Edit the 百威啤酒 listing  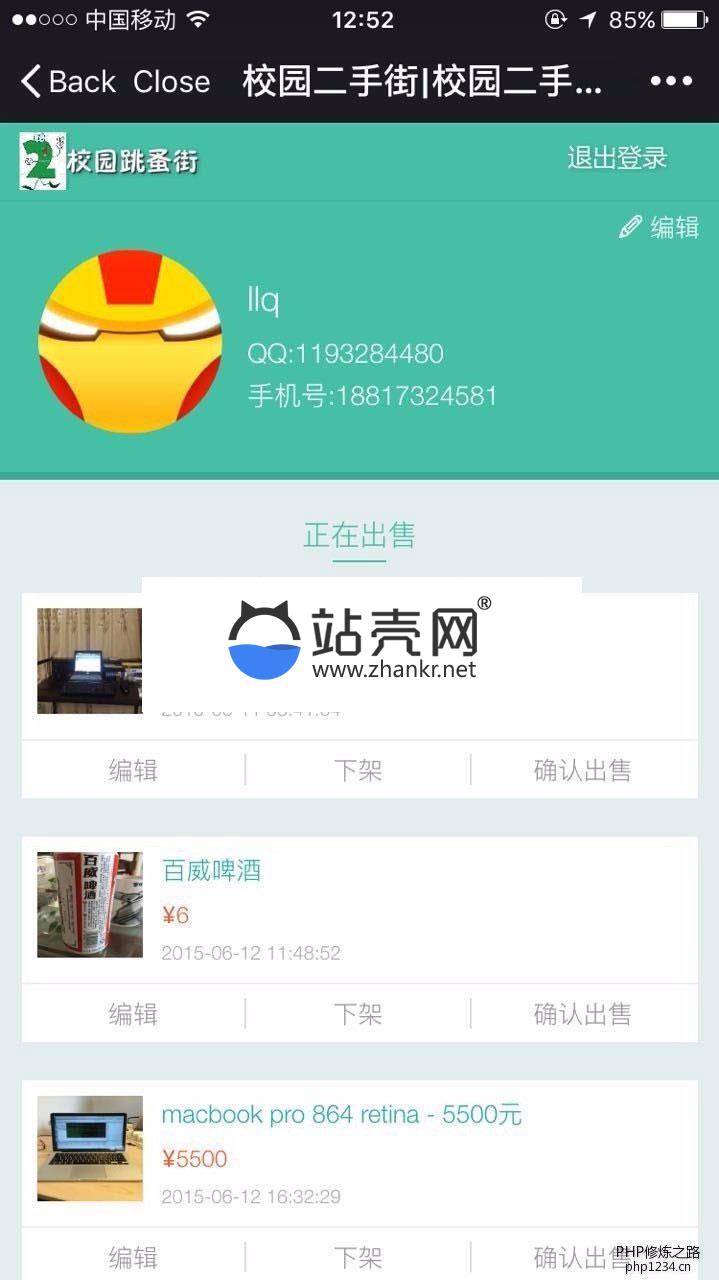[x=133, y=1014]
